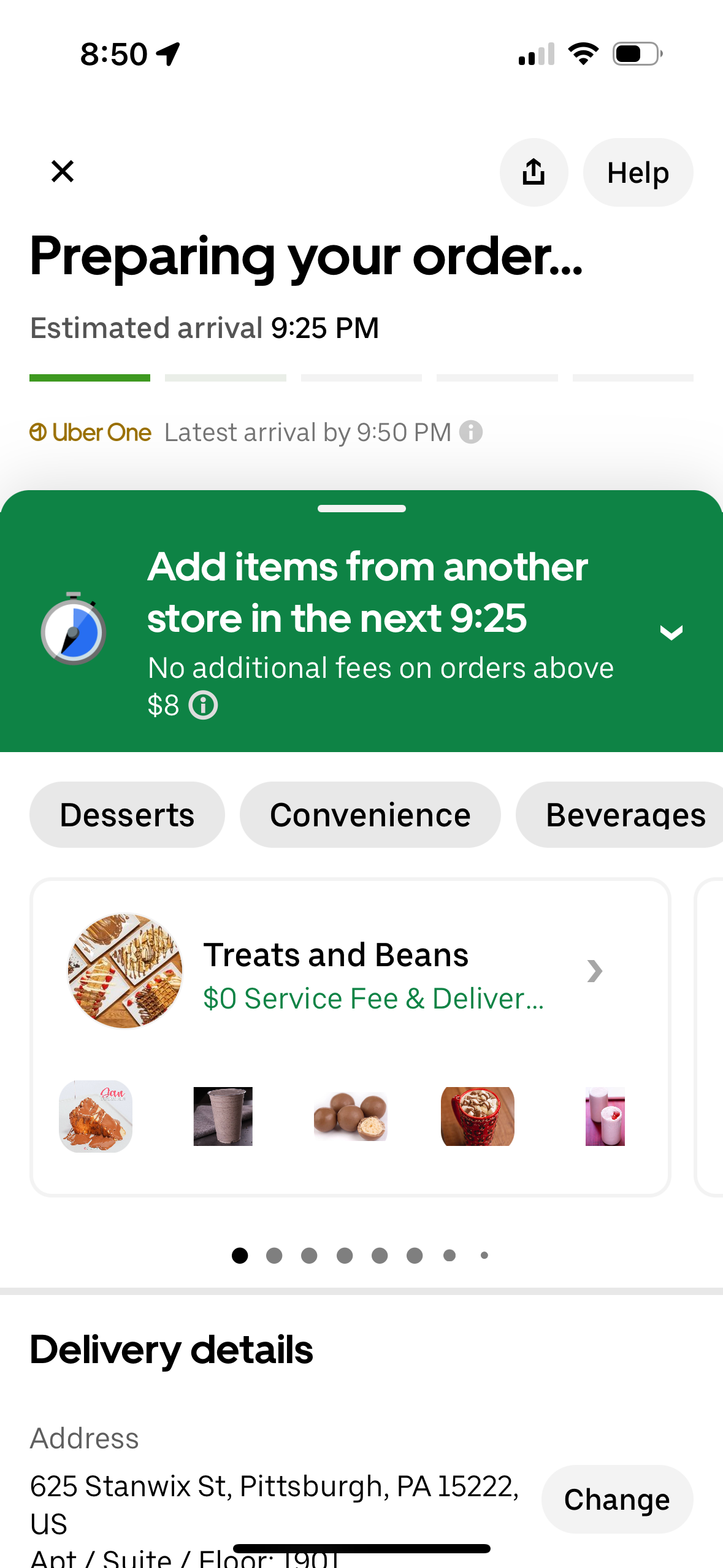Switch to Treats and Beans store page

pos(336,955)
